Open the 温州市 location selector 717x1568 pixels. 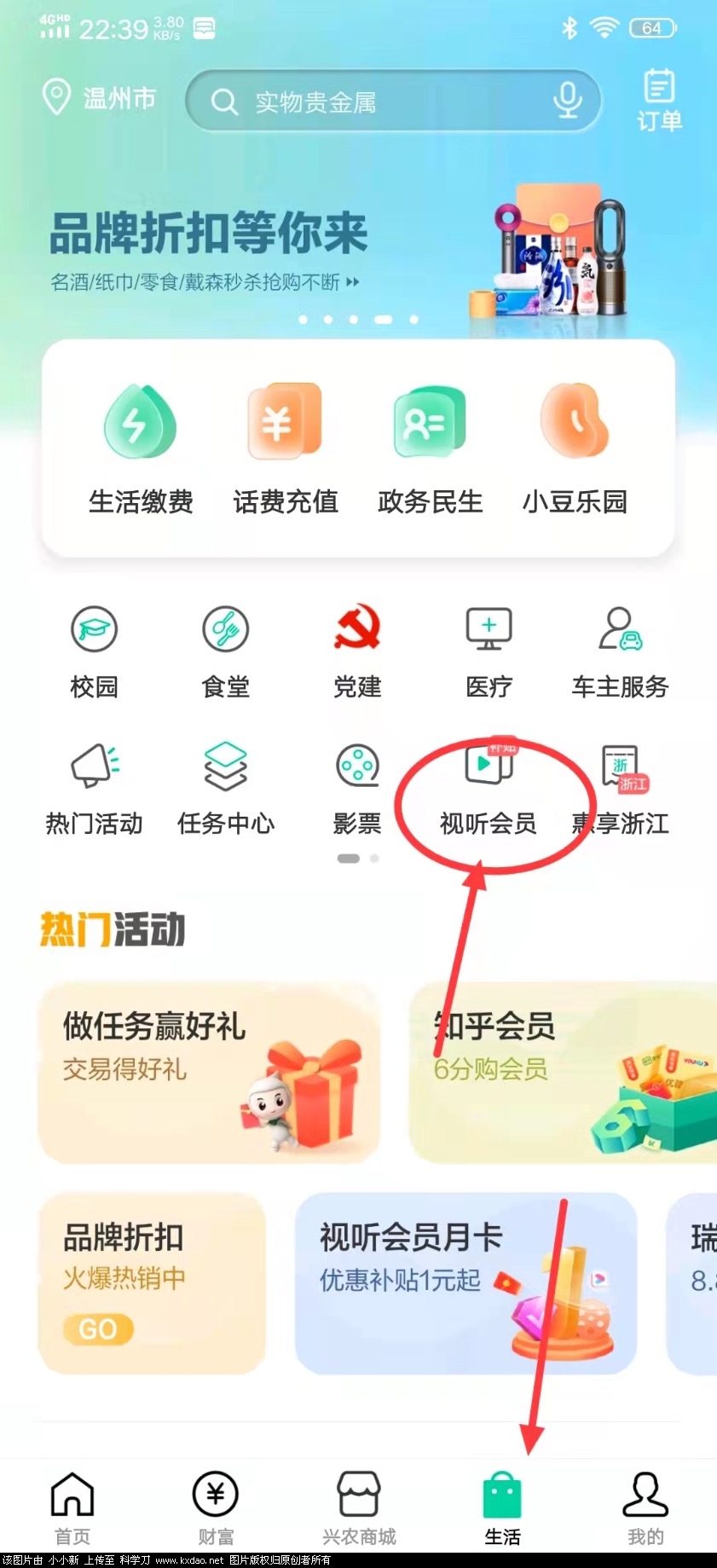[x=100, y=99]
